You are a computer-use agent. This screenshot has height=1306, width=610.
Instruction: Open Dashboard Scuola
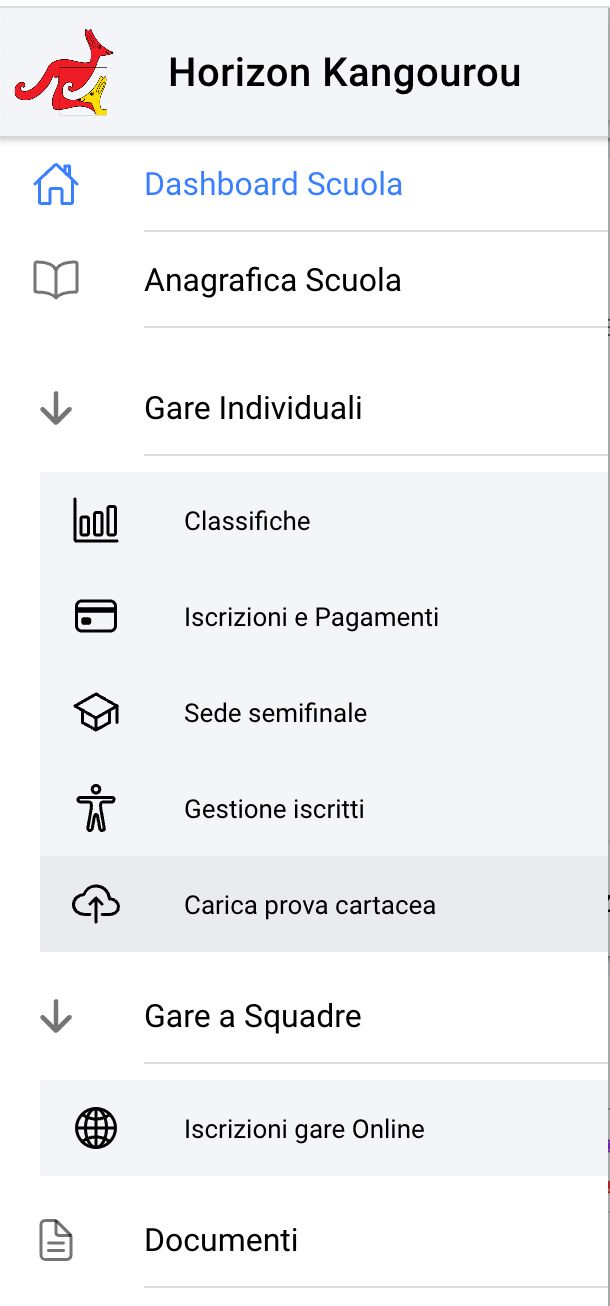pyautogui.click(x=304, y=184)
